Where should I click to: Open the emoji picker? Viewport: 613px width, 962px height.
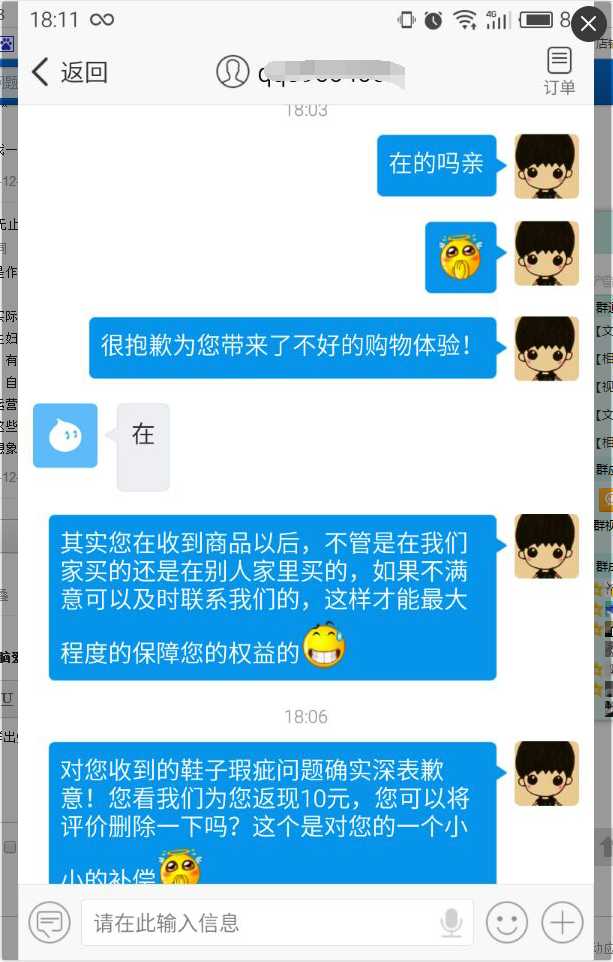507,922
